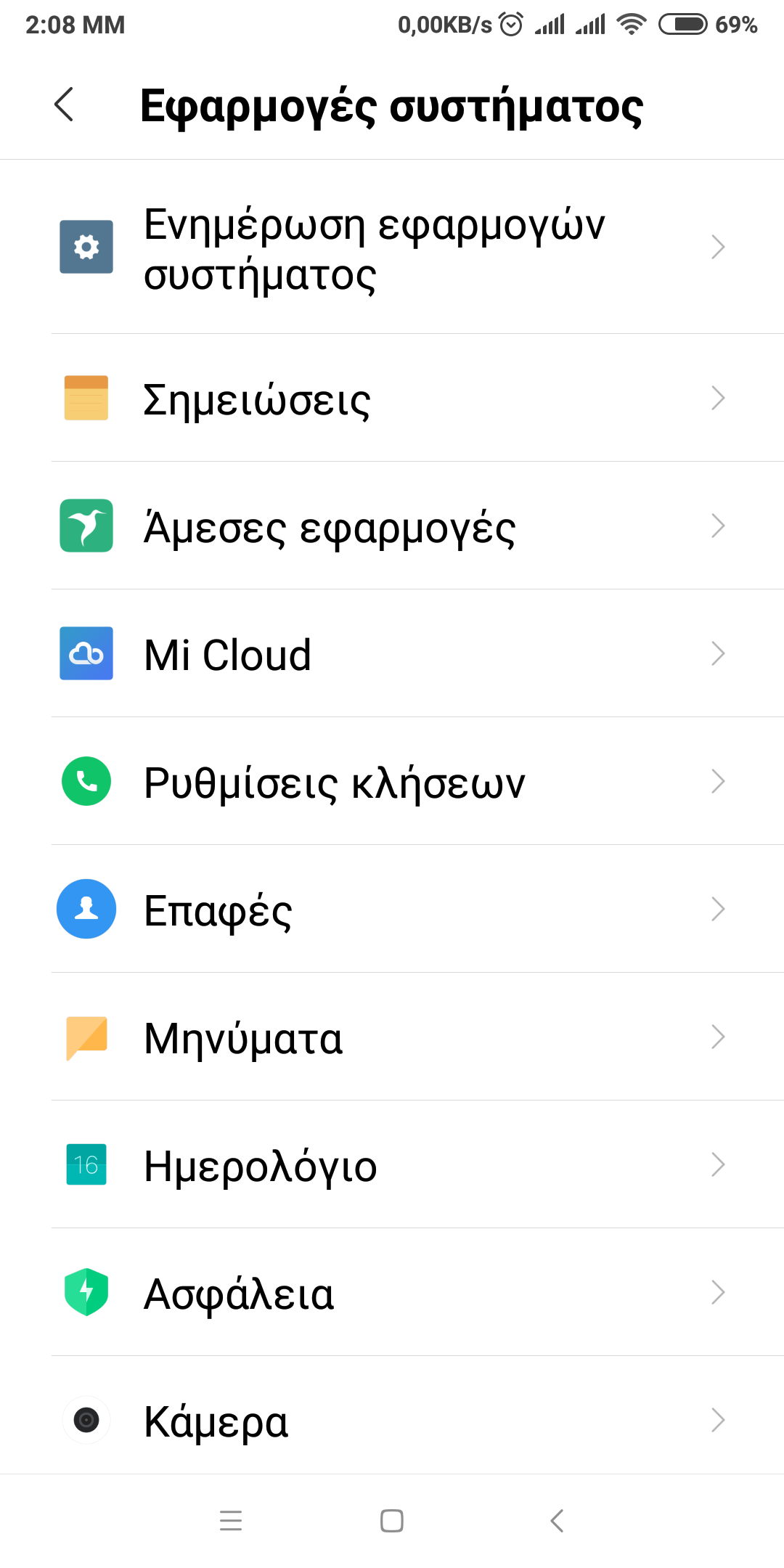Open Κάμερα settings
The height and width of the screenshot is (1568, 784).
[392, 1421]
